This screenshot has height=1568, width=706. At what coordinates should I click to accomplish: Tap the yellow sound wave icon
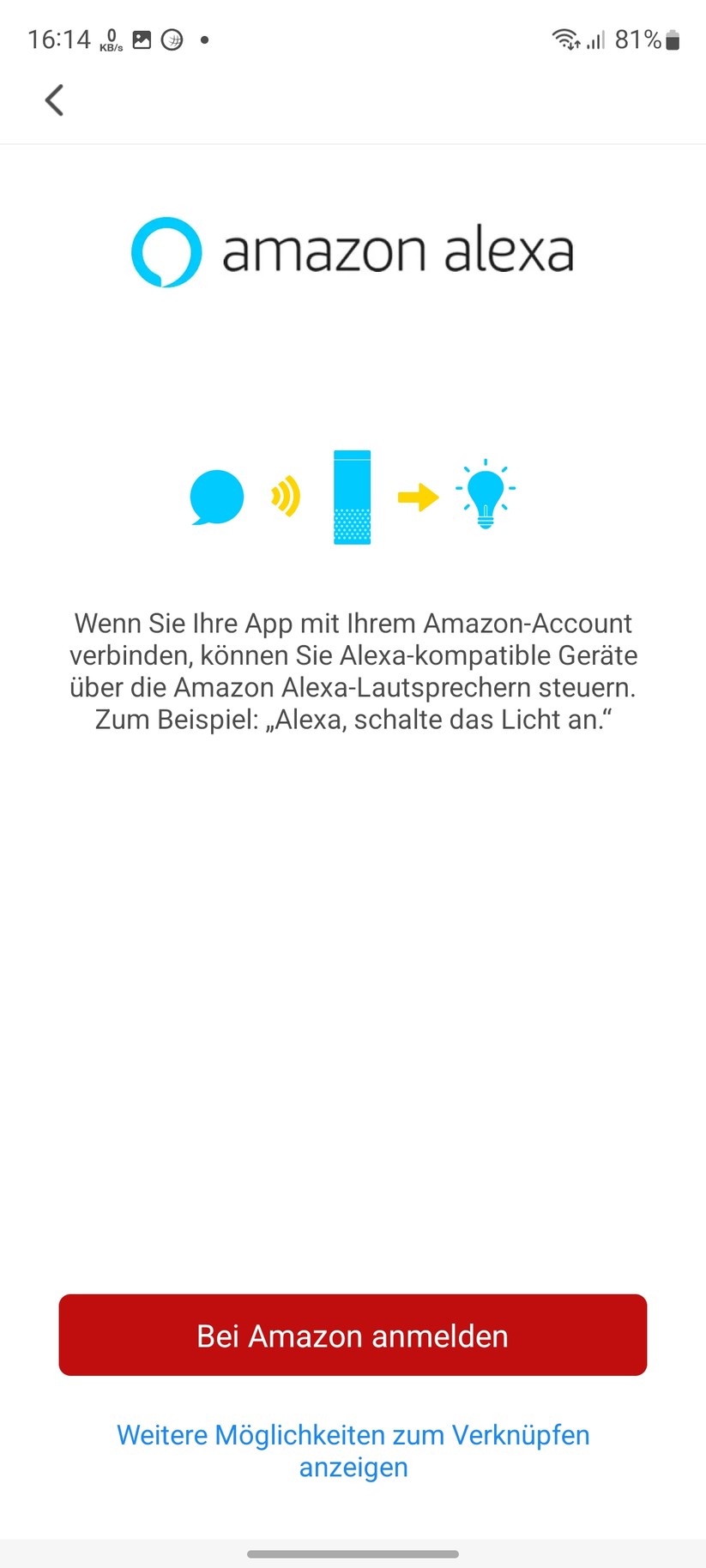(286, 496)
